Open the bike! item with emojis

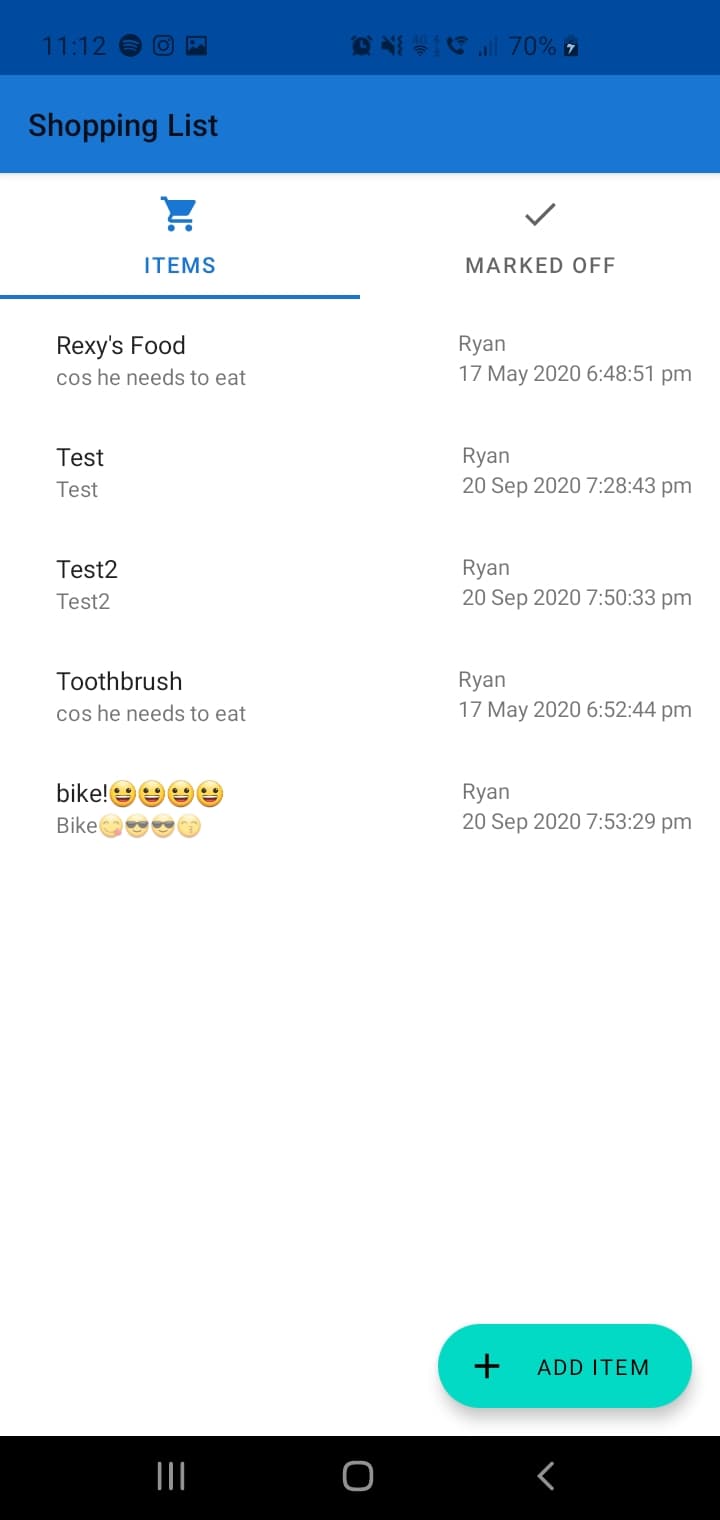(360, 808)
